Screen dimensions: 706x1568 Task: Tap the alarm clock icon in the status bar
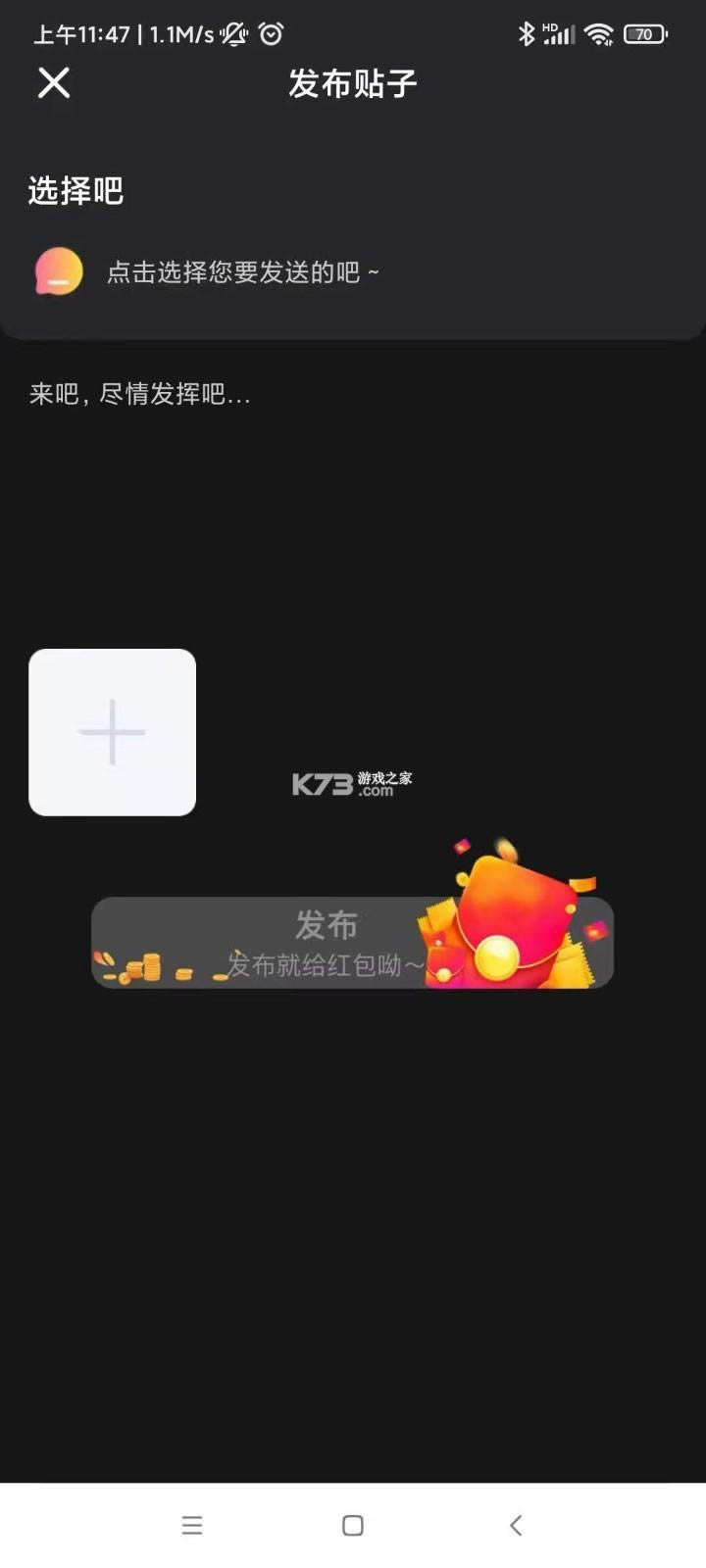[272, 34]
